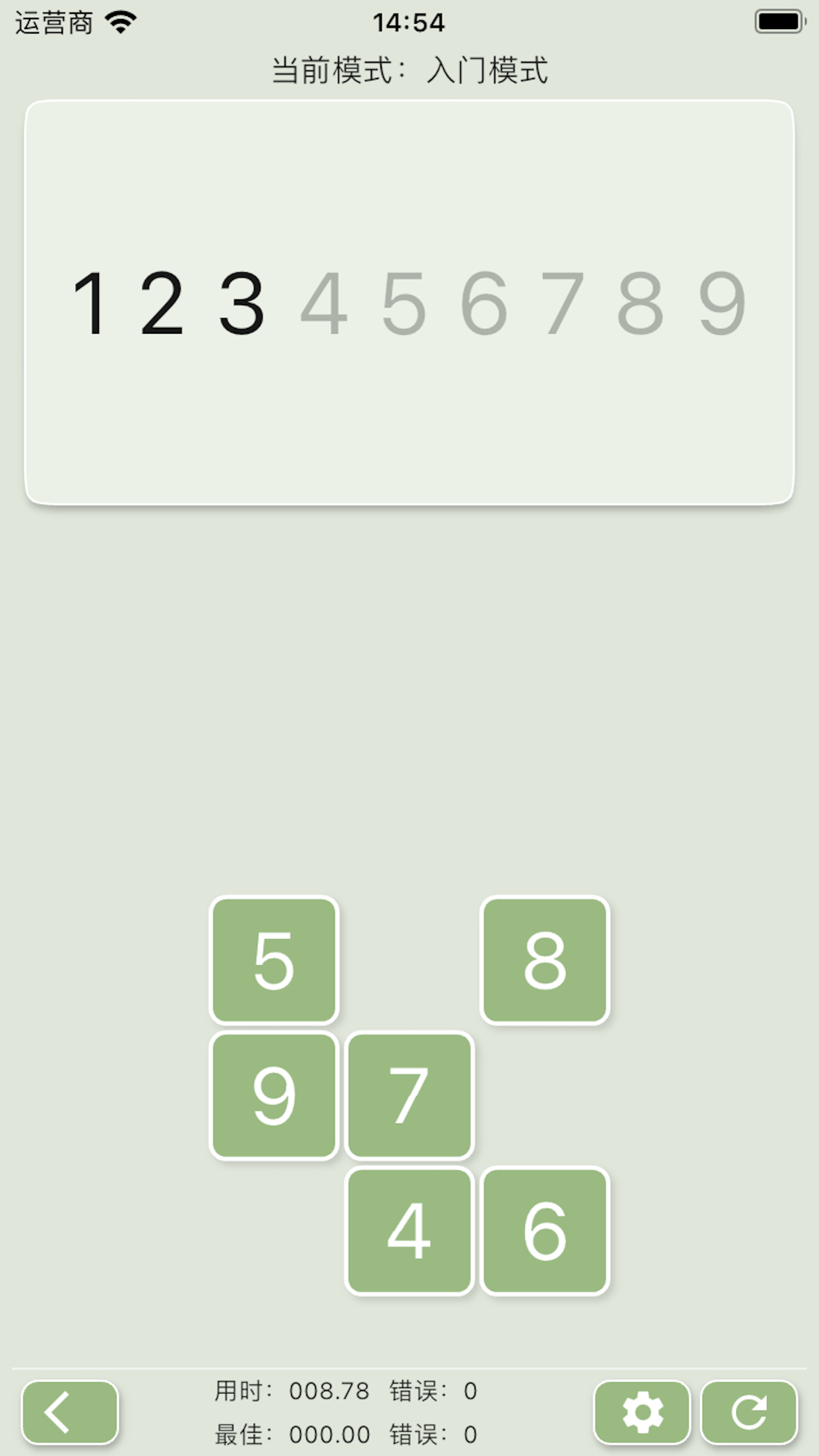819x1456 pixels.
Task: Select the number 9 tile
Action: (274, 1095)
